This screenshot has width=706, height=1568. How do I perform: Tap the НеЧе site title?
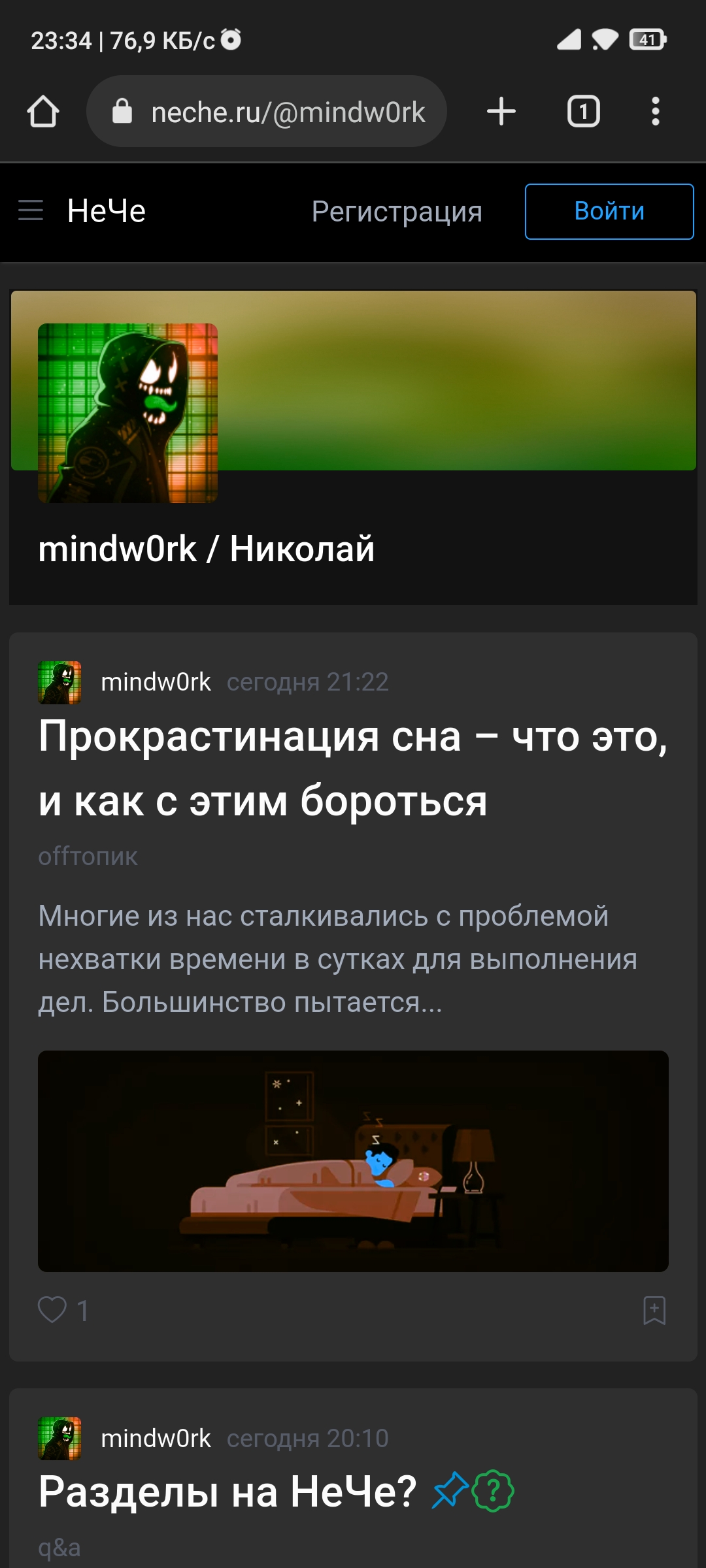(107, 211)
